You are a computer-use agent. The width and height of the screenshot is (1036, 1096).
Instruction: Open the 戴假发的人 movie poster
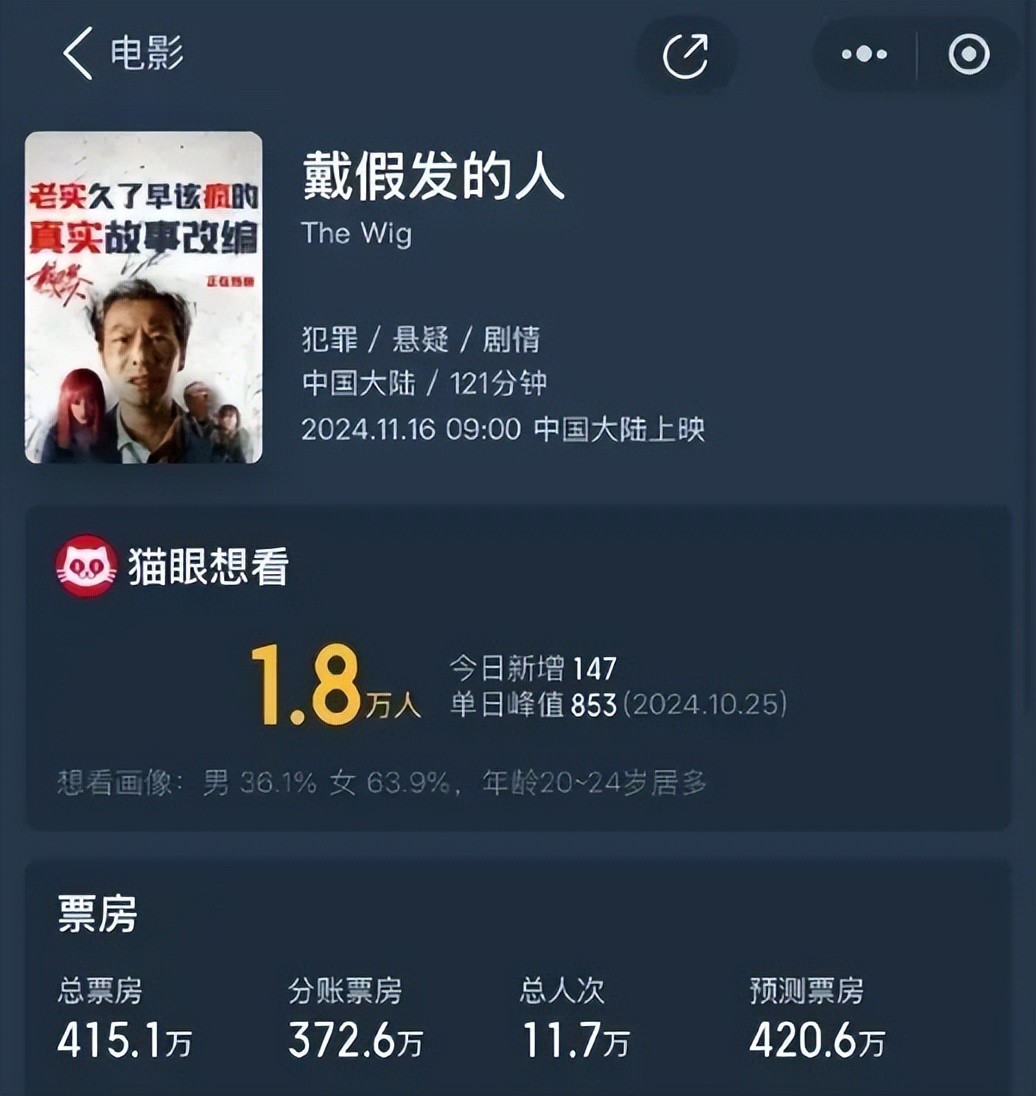tap(143, 297)
